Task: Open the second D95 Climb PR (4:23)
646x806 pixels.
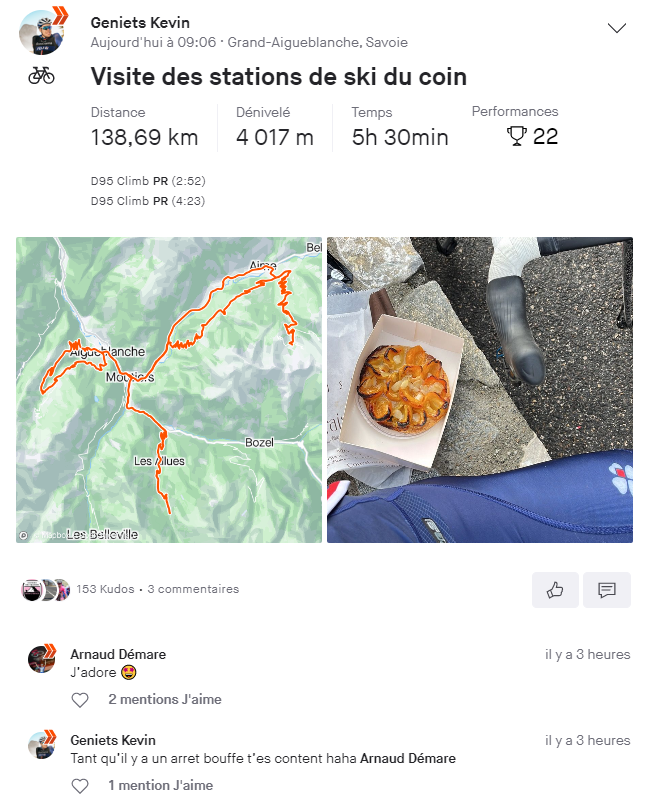Action: (146, 201)
